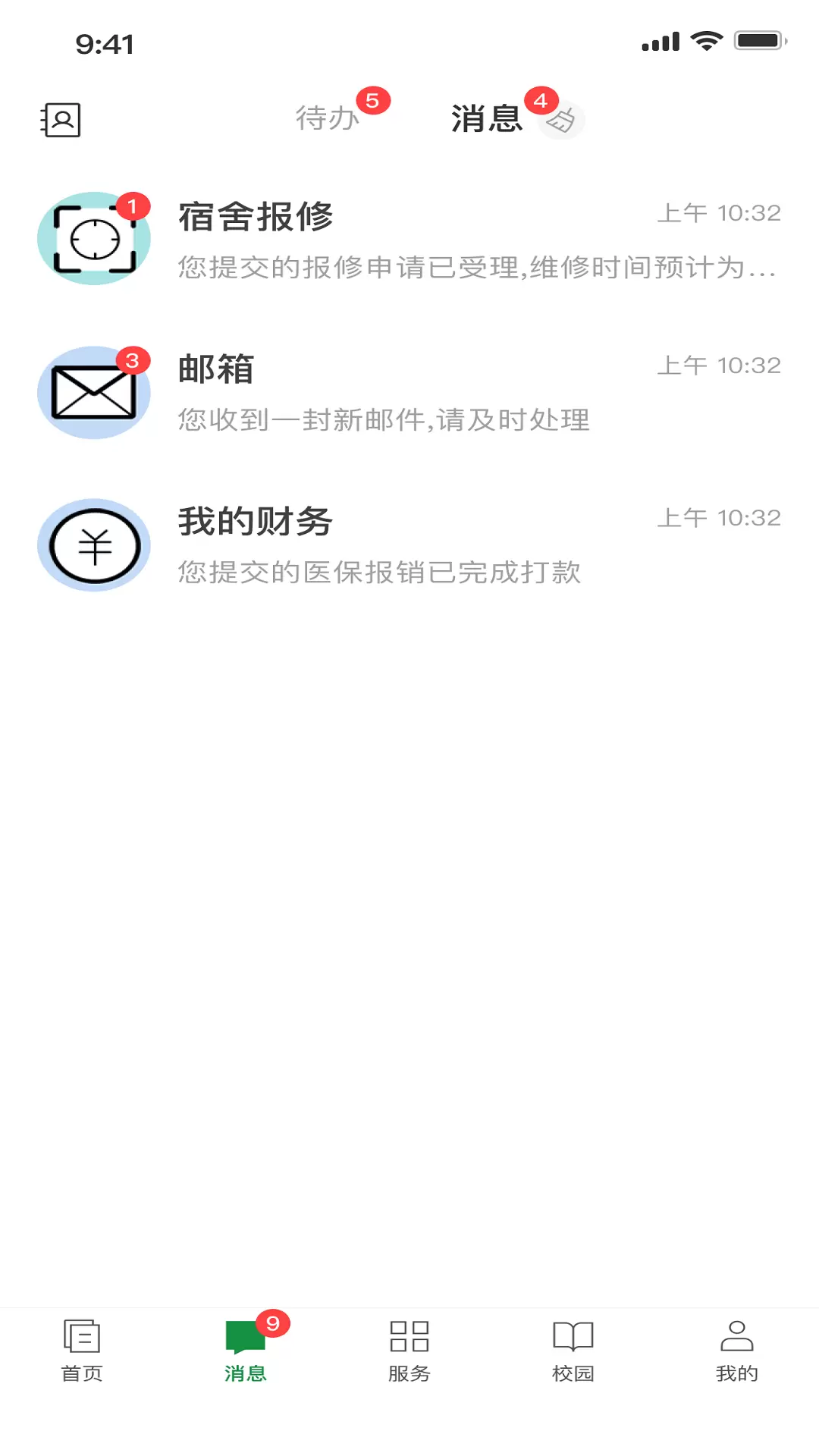Image resolution: width=819 pixels, height=1456 pixels.
Task: Open the 邮箱 message thread
Action: tap(409, 392)
